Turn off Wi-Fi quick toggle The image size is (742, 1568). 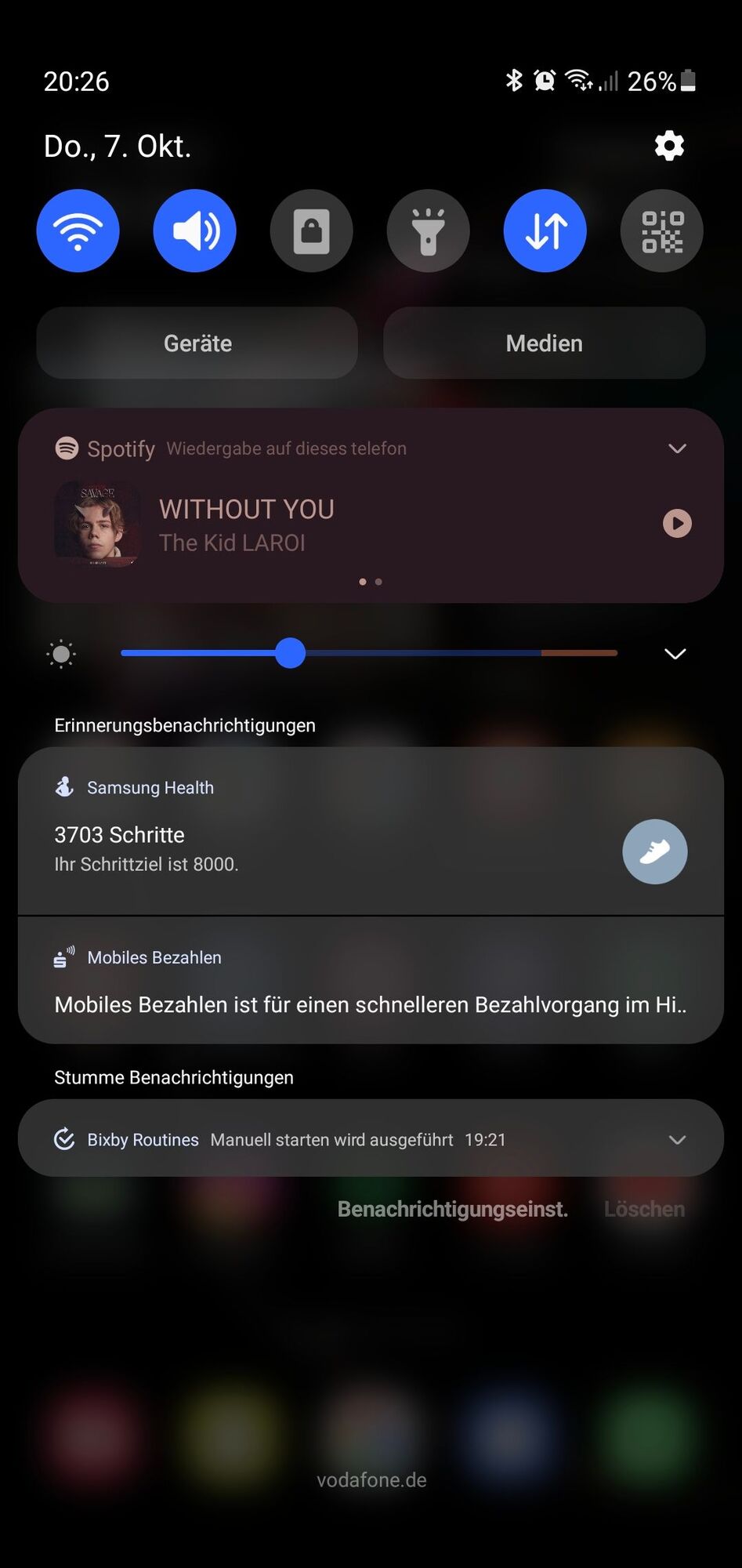(x=78, y=230)
